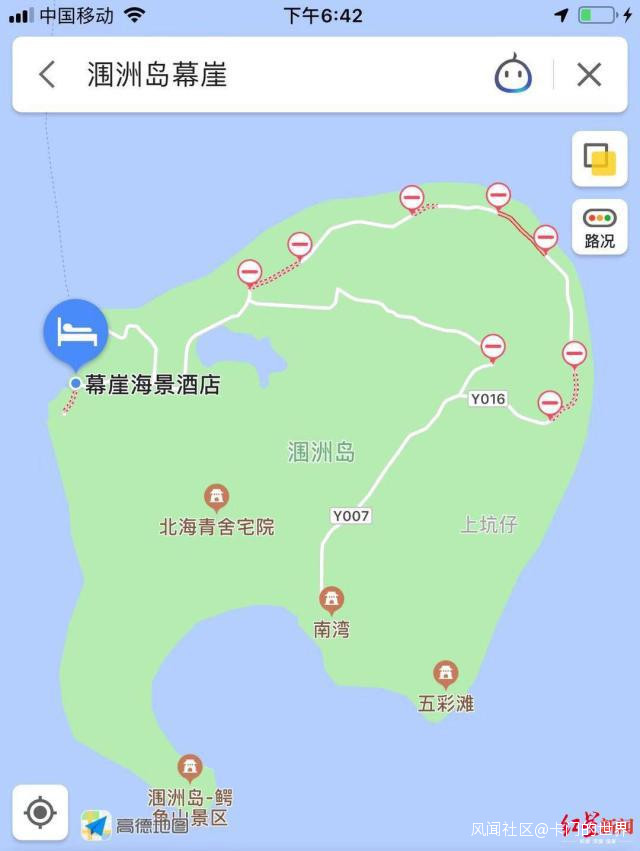Viewport: 640px width, 851px height.
Task: Select the 幕崖海景酒店 hotel pin
Action: click(x=75, y=333)
